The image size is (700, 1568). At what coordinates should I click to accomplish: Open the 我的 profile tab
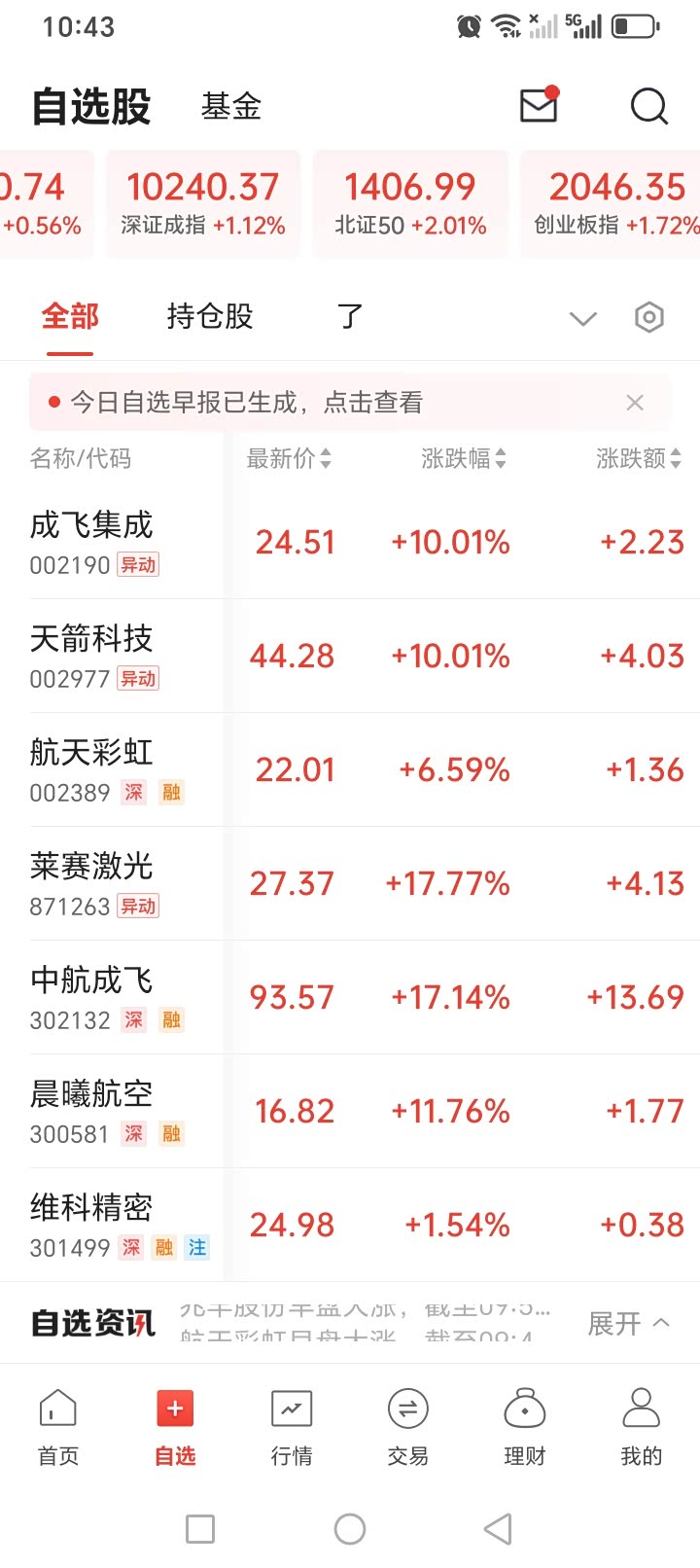pyautogui.click(x=641, y=1427)
